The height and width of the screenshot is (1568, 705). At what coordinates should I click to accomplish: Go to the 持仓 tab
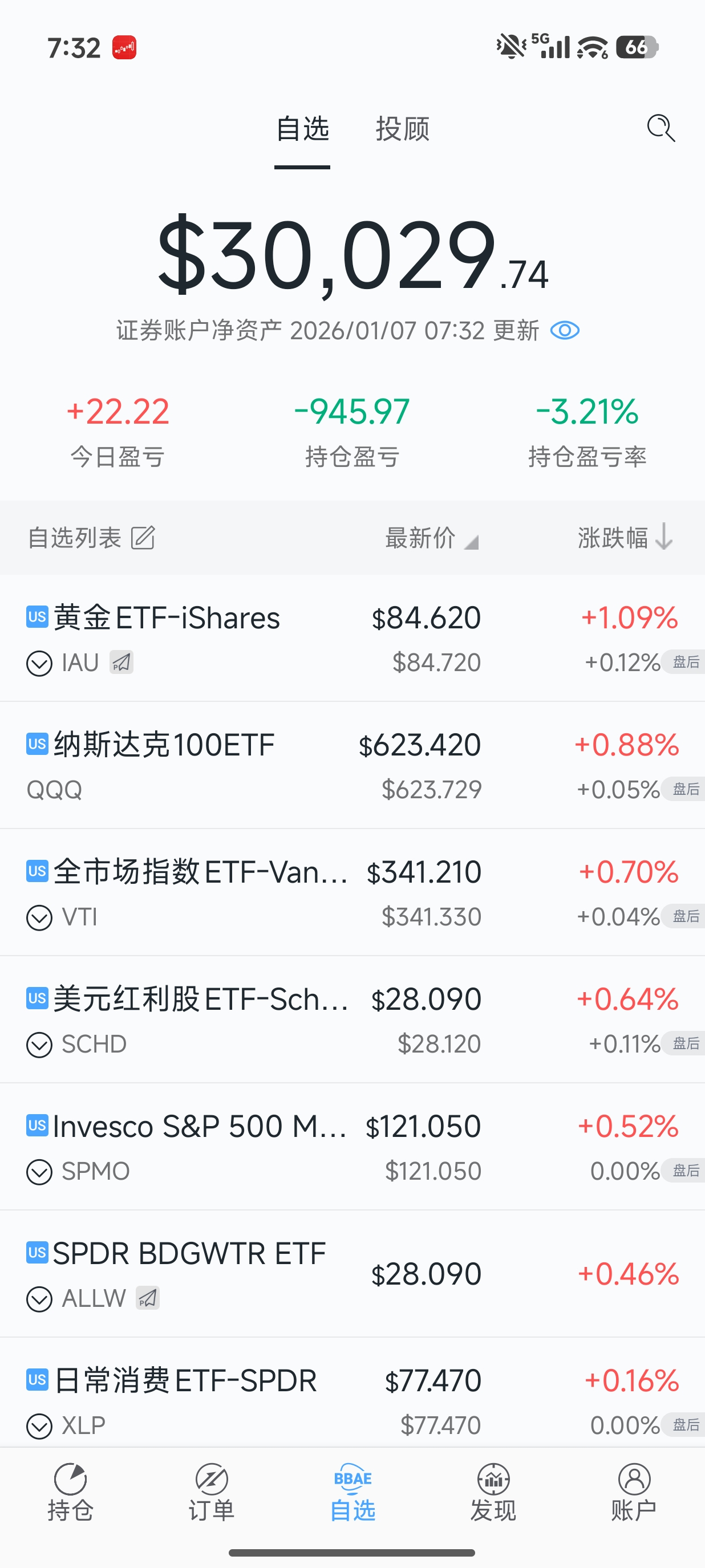[71, 1493]
